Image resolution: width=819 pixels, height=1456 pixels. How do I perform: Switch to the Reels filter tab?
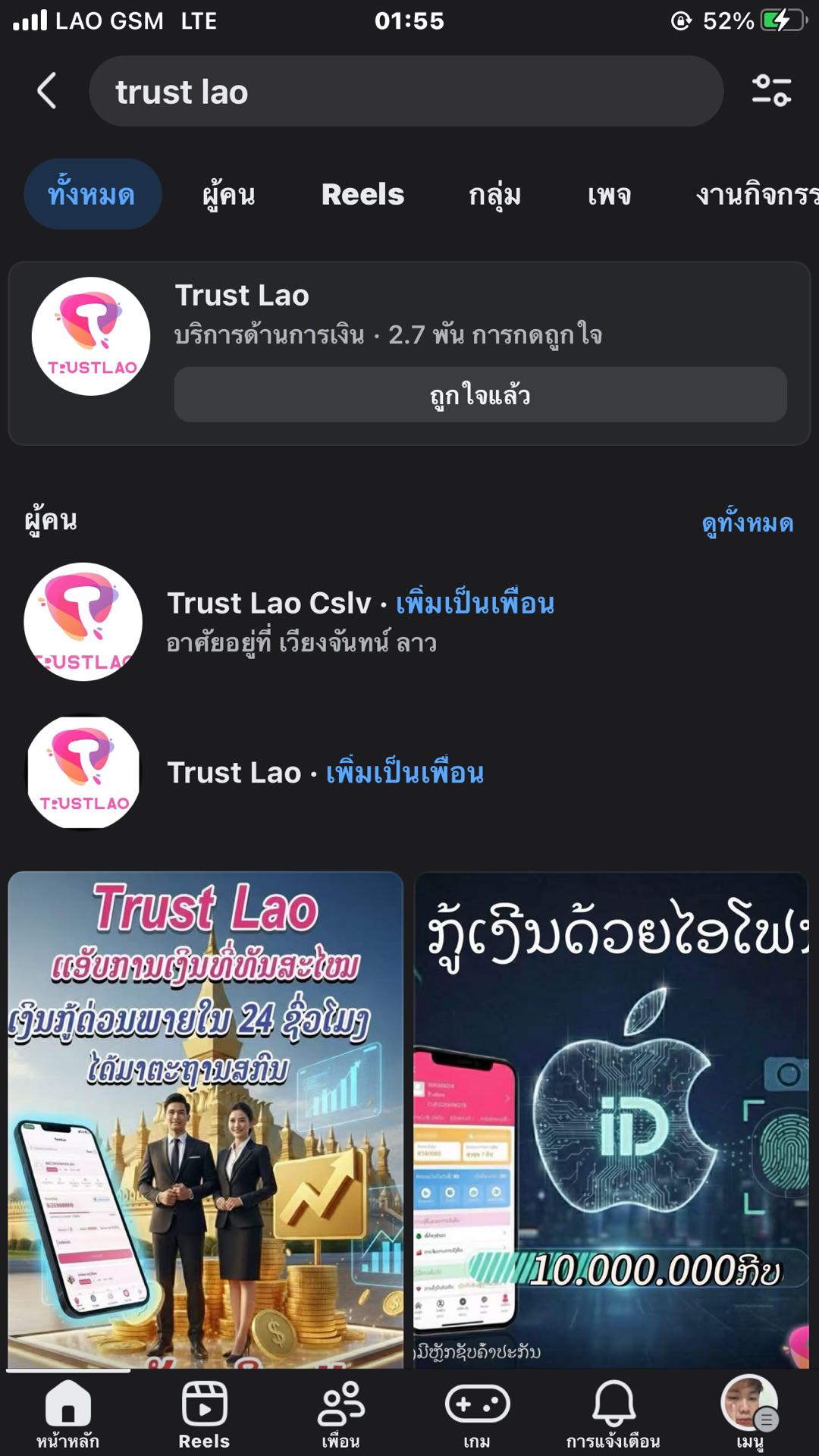362,194
